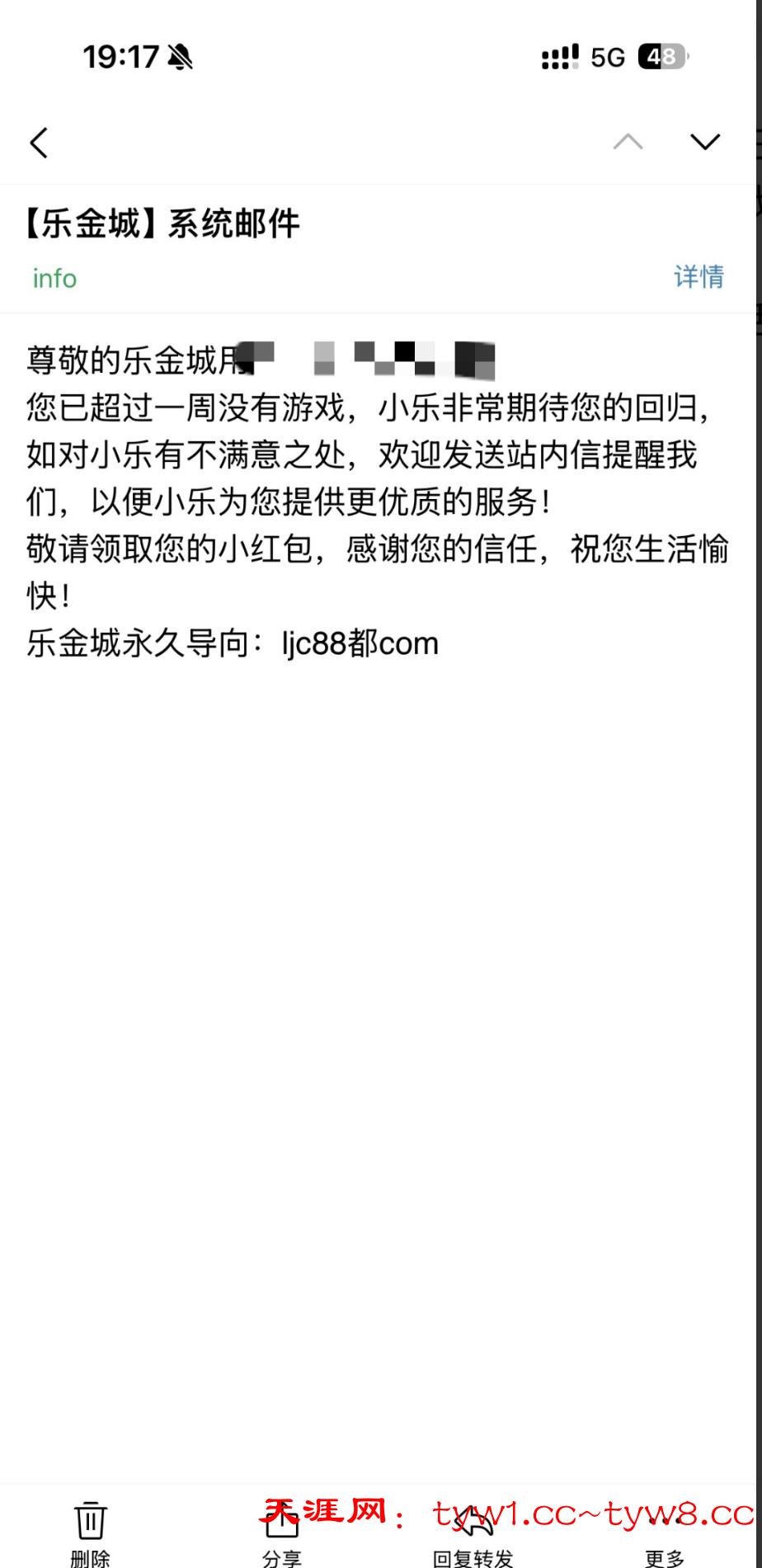
Task: Open the 详情 sender details
Action: [x=698, y=277]
